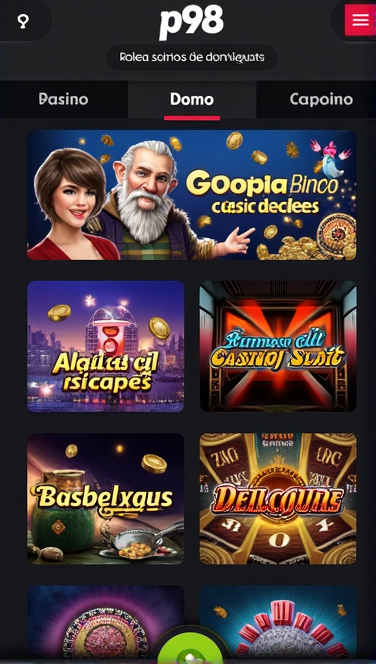Play the Dellcoune wheel game
This screenshot has width=376, height=664.
tap(278, 498)
